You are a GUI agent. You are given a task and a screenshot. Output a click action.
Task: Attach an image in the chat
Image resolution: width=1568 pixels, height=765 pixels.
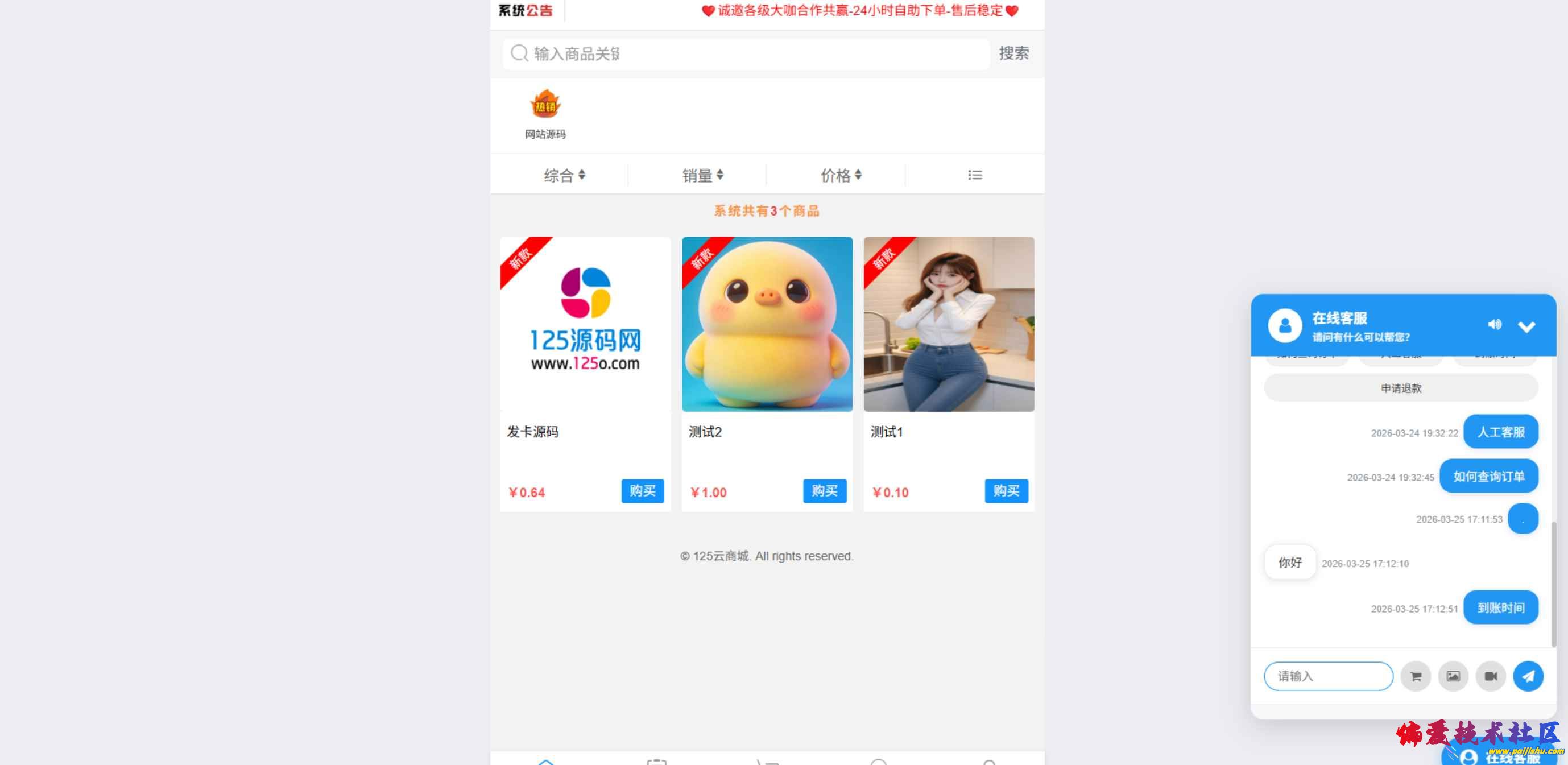1453,676
